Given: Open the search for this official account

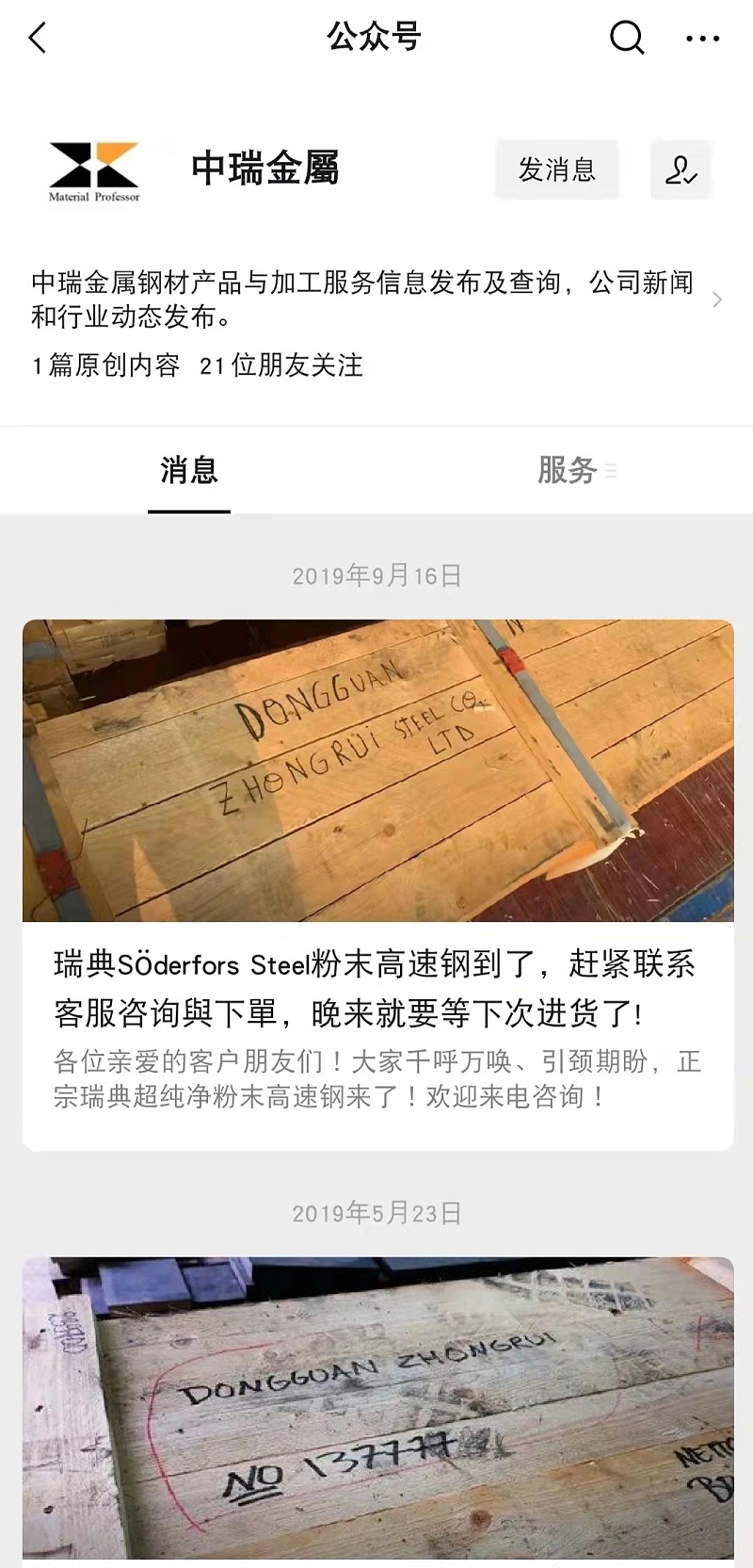Looking at the screenshot, I should click(x=624, y=38).
